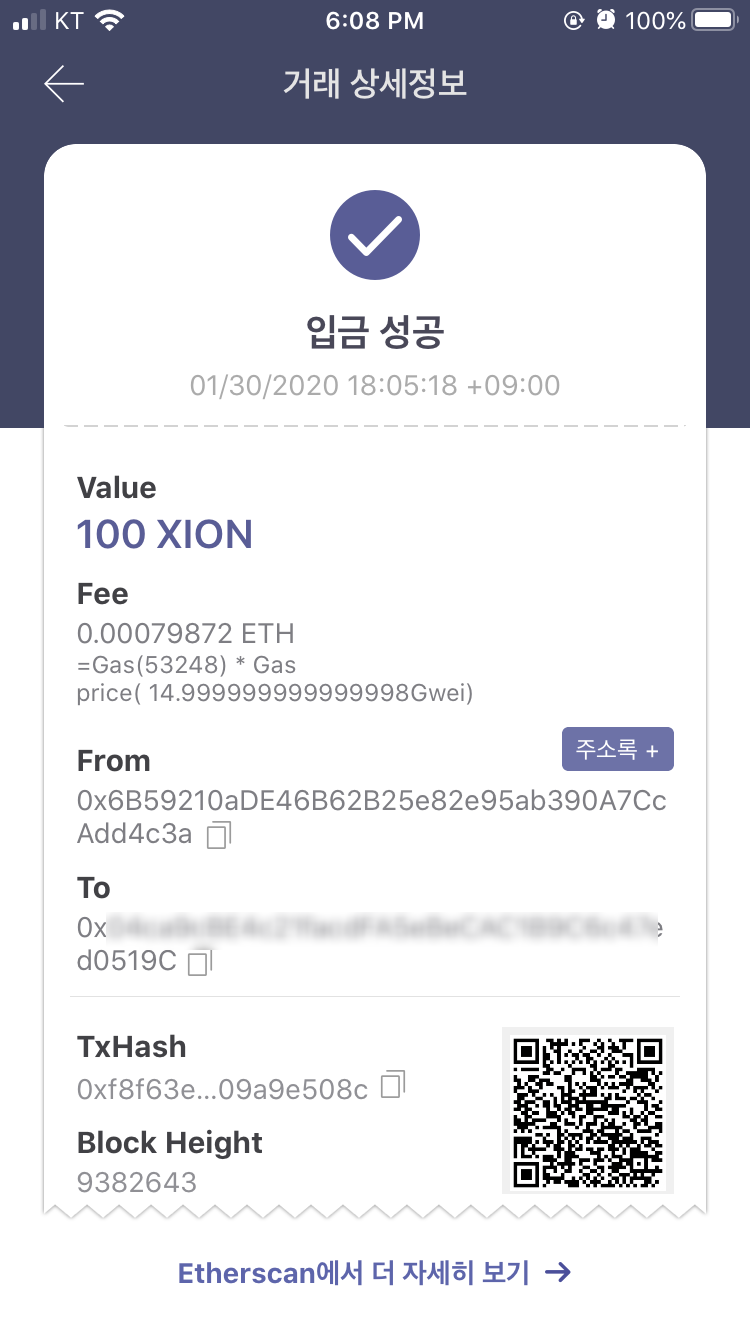Open the Etherscan detail view link
The height and width of the screenshot is (1334, 750).
[x=375, y=1272]
